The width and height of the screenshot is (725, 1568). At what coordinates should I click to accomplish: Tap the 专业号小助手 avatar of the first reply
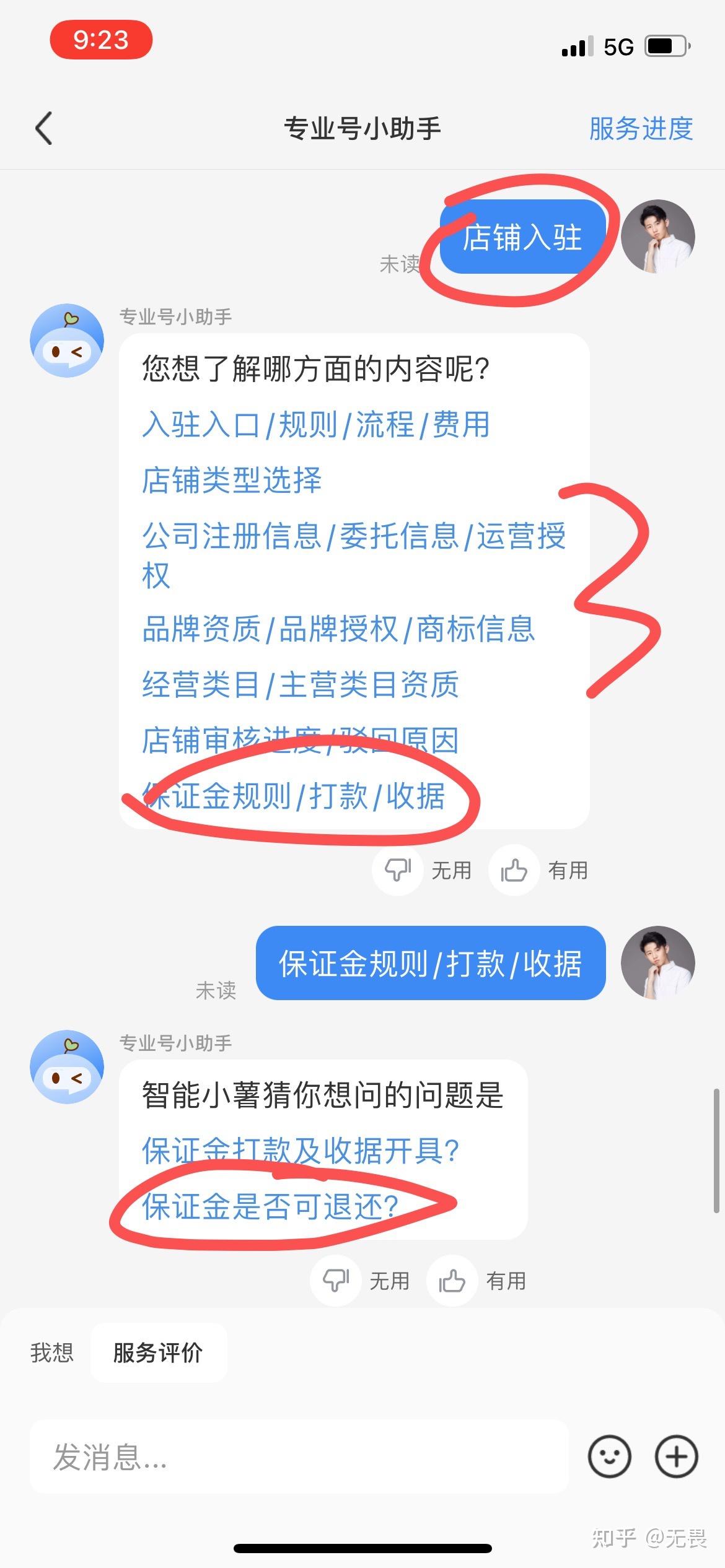click(67, 341)
